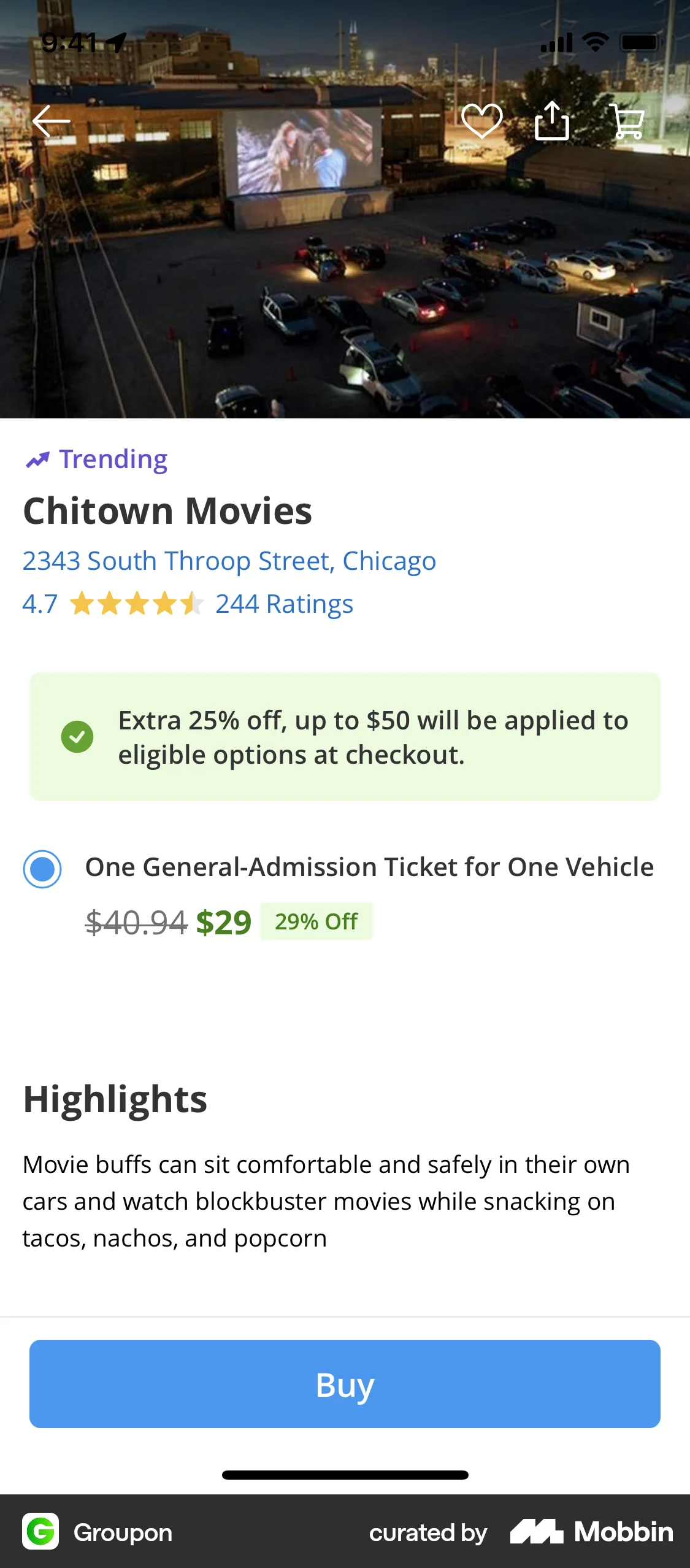Favorite the deal using the heart toggle
This screenshot has height=1568, width=690.
[x=482, y=121]
